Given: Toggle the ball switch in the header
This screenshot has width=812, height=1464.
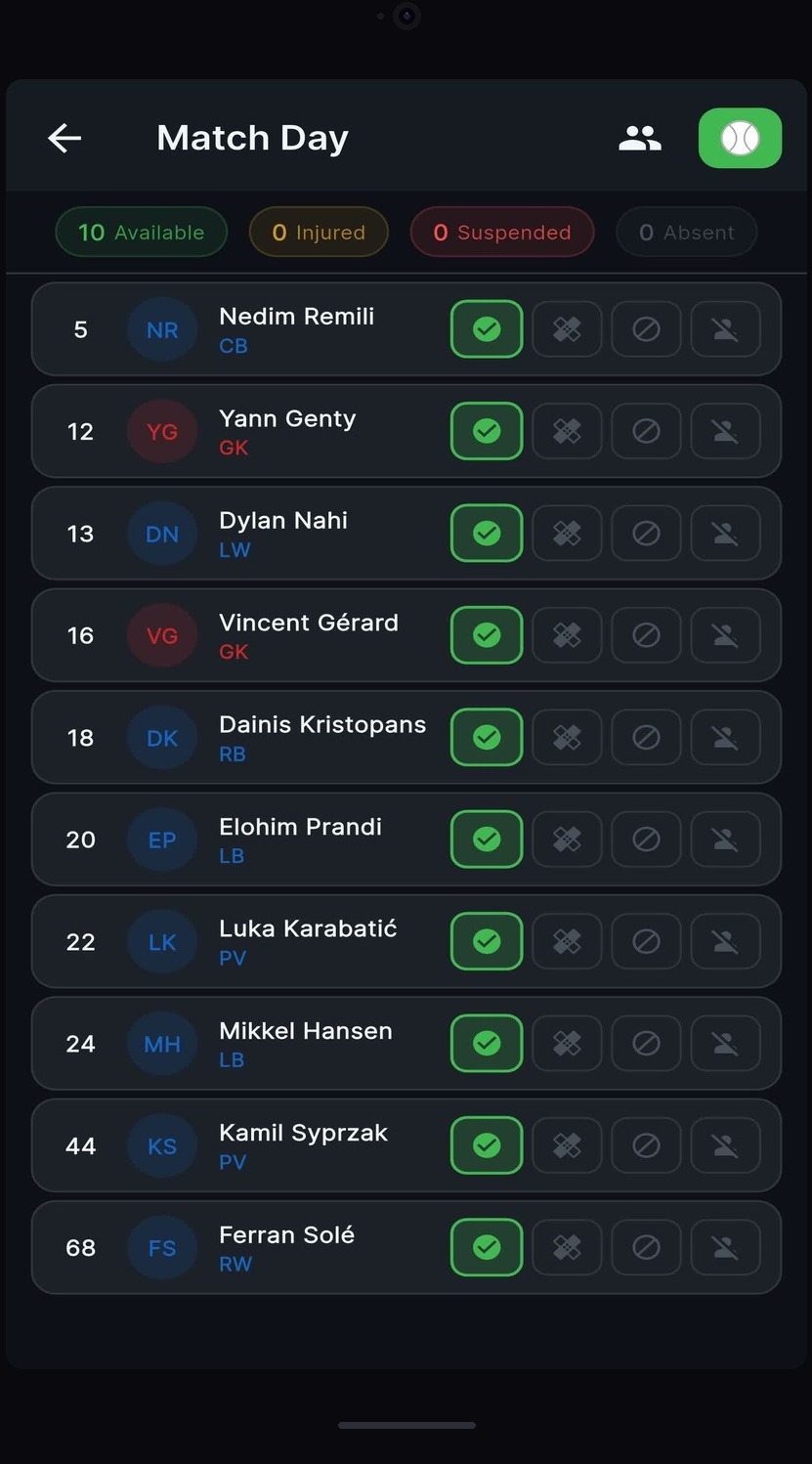Looking at the screenshot, I should [740, 138].
